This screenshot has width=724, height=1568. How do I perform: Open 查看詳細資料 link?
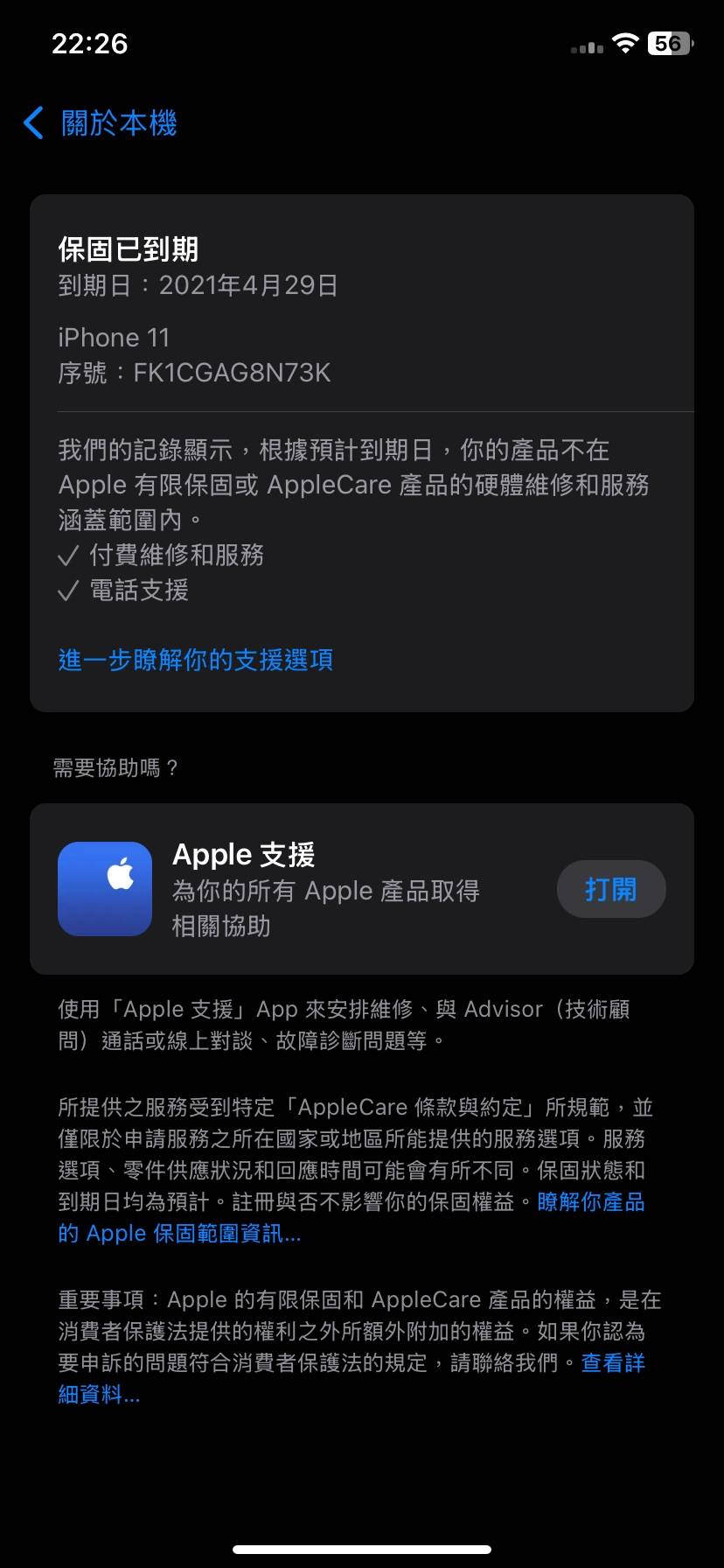click(98, 1394)
